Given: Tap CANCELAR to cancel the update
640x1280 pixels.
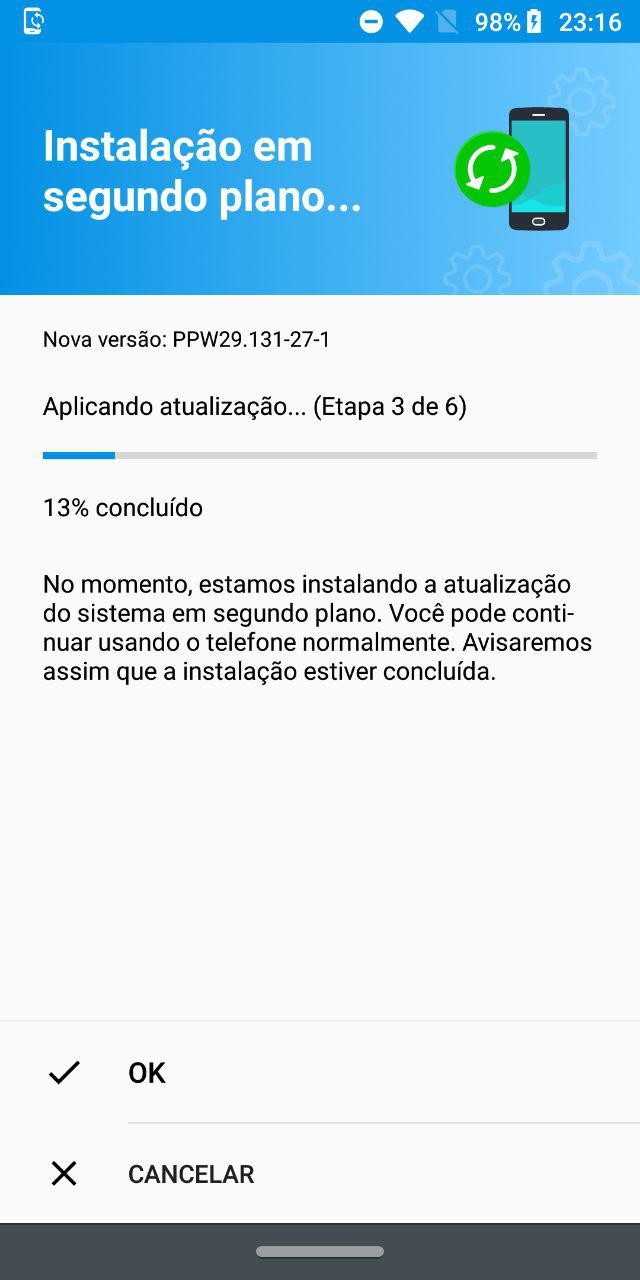Looking at the screenshot, I should coord(190,1174).
